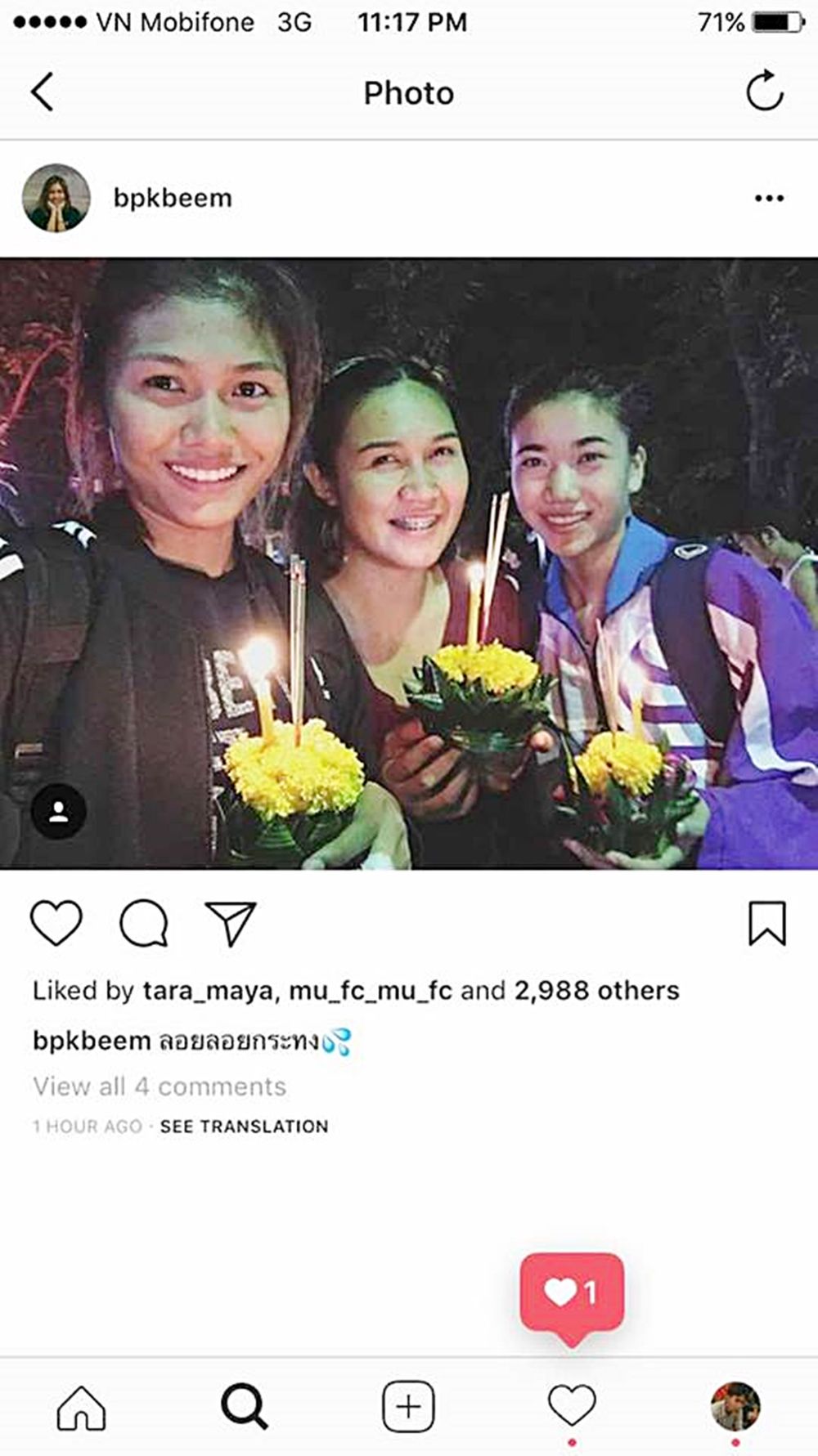Image resolution: width=818 pixels, height=1456 pixels.
Task: Open bpkbeem's username in post header
Action: pos(173,198)
